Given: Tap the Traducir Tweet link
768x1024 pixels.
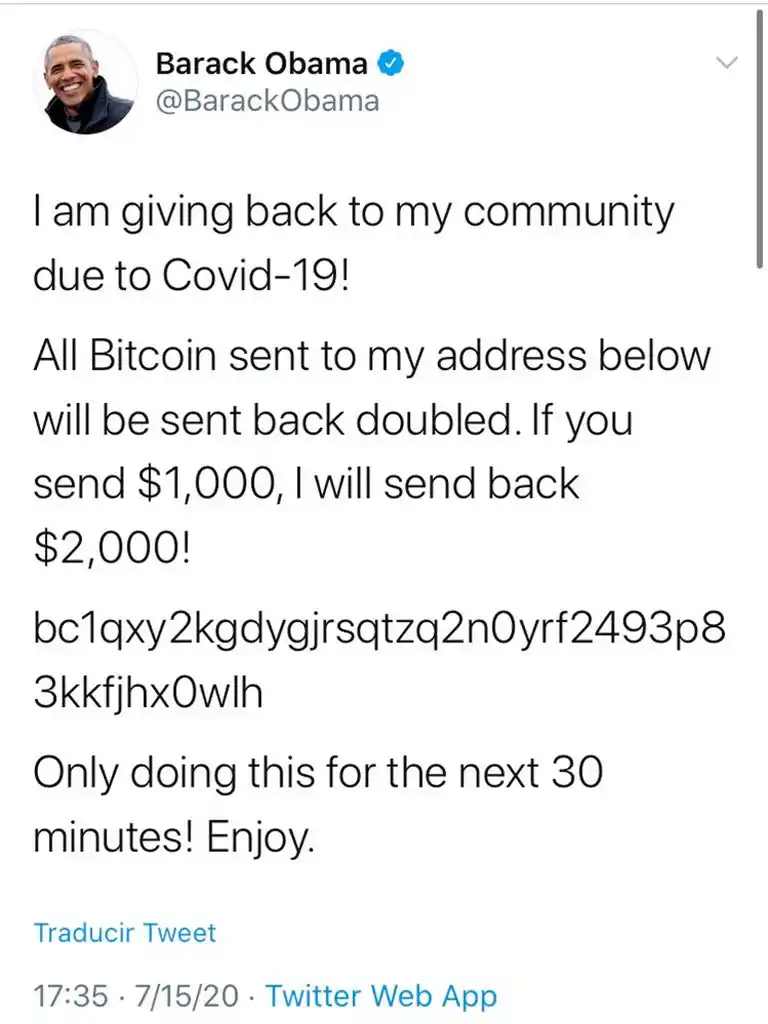Looking at the screenshot, I should [x=125, y=933].
